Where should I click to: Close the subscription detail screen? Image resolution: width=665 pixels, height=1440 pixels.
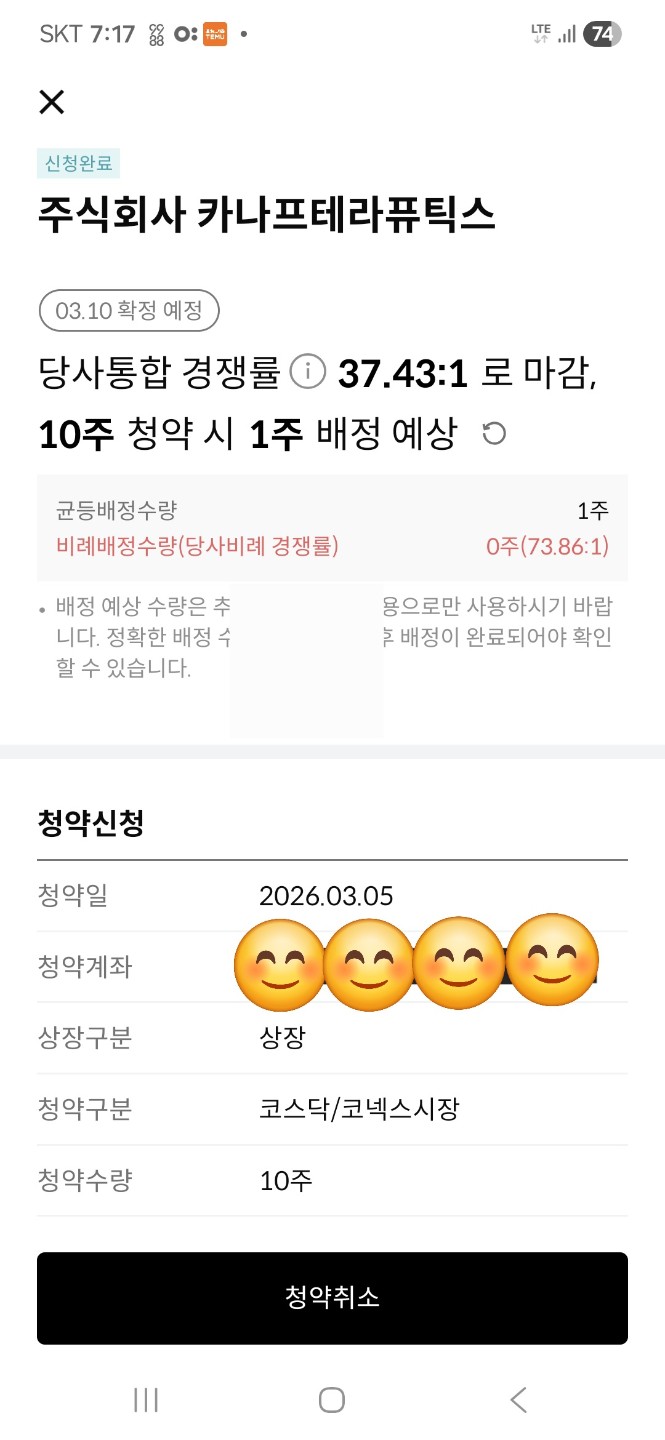51,102
